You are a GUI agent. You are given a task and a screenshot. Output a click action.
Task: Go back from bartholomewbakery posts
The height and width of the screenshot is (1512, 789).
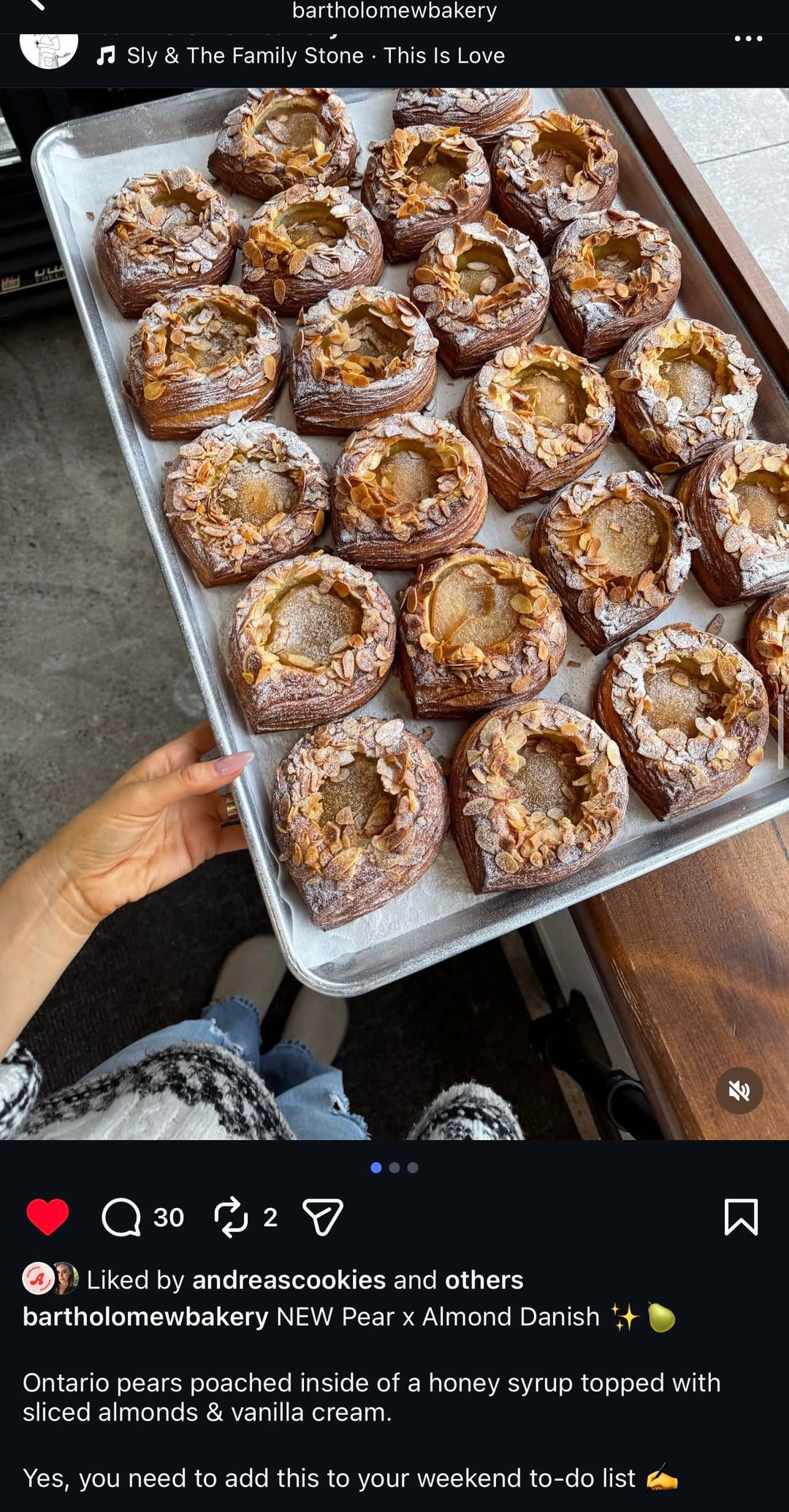35,4
